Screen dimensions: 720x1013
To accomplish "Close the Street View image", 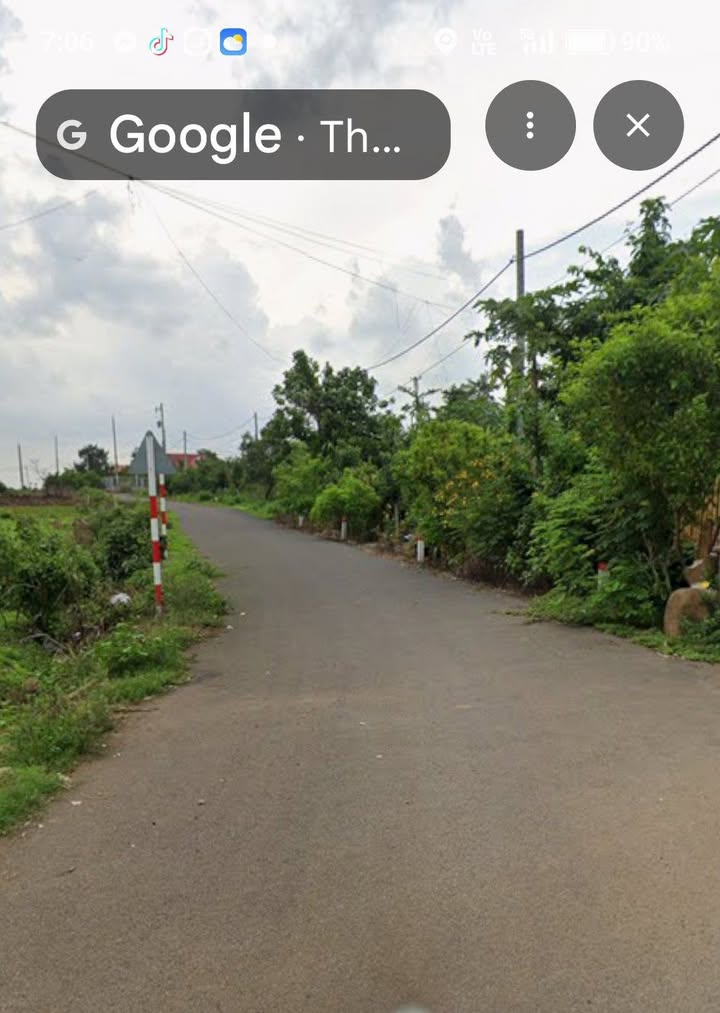I will pos(638,125).
